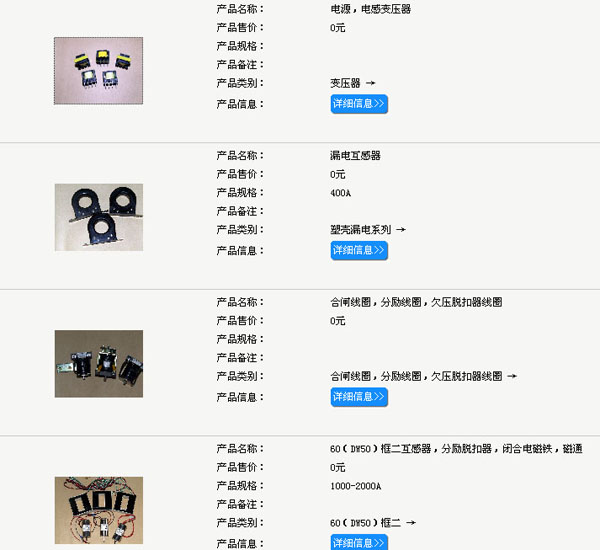600x550 pixels.
Task: Open 详细信息 for 60(DW50)框二互感器
Action: [358, 542]
